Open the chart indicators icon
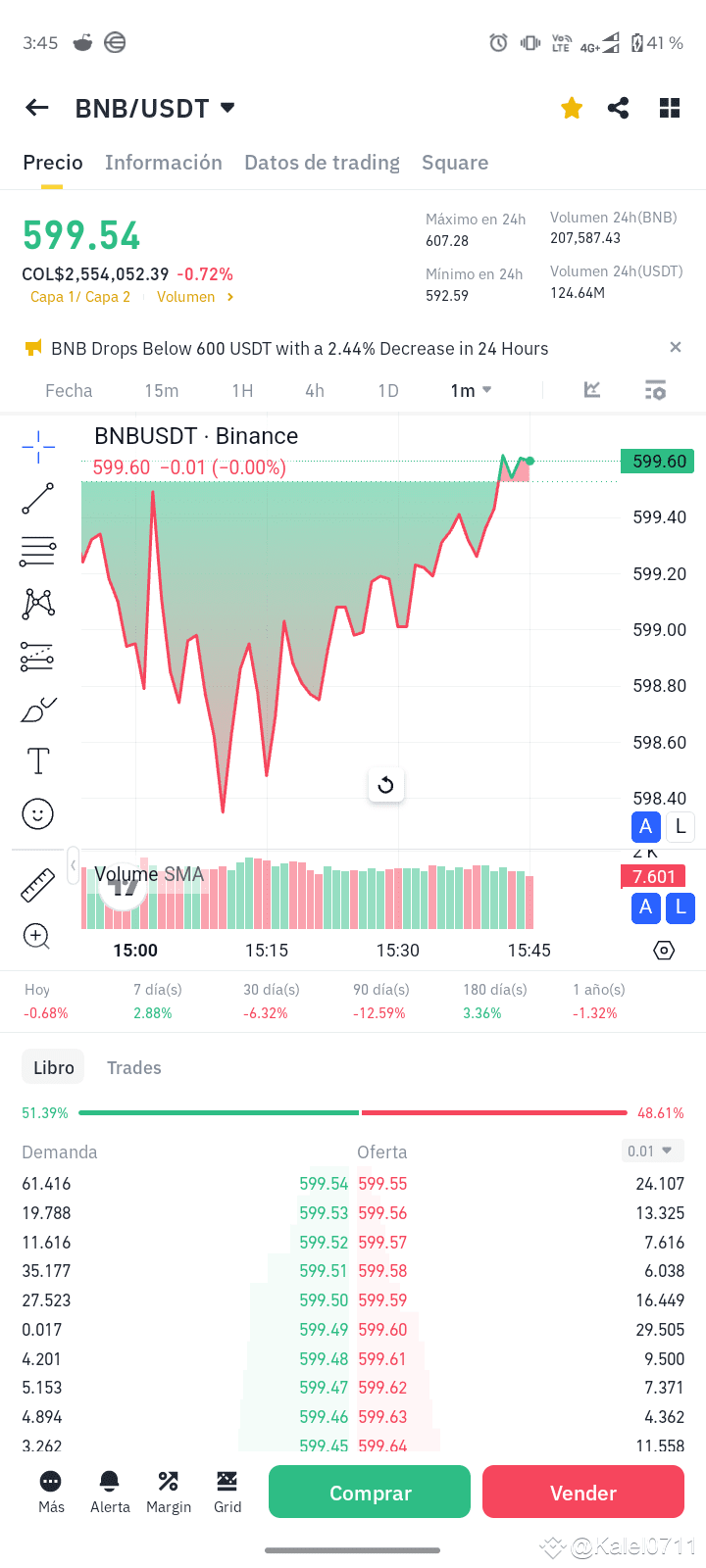Image resolution: width=706 pixels, height=1568 pixels. click(592, 389)
